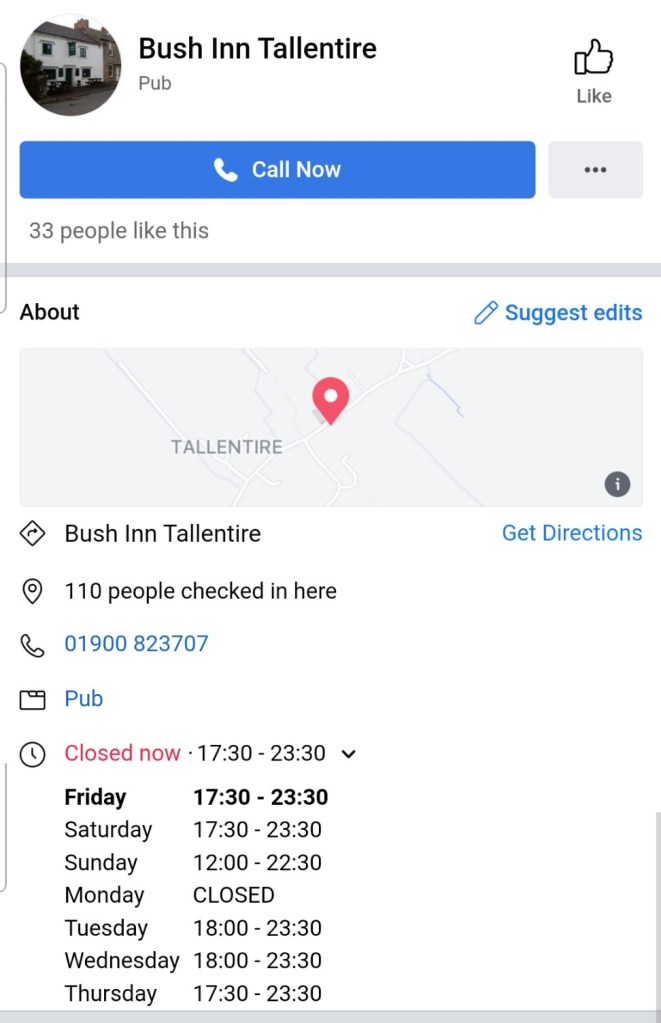
Task: Like the Bush Inn Tallentire page
Action: 593,70
